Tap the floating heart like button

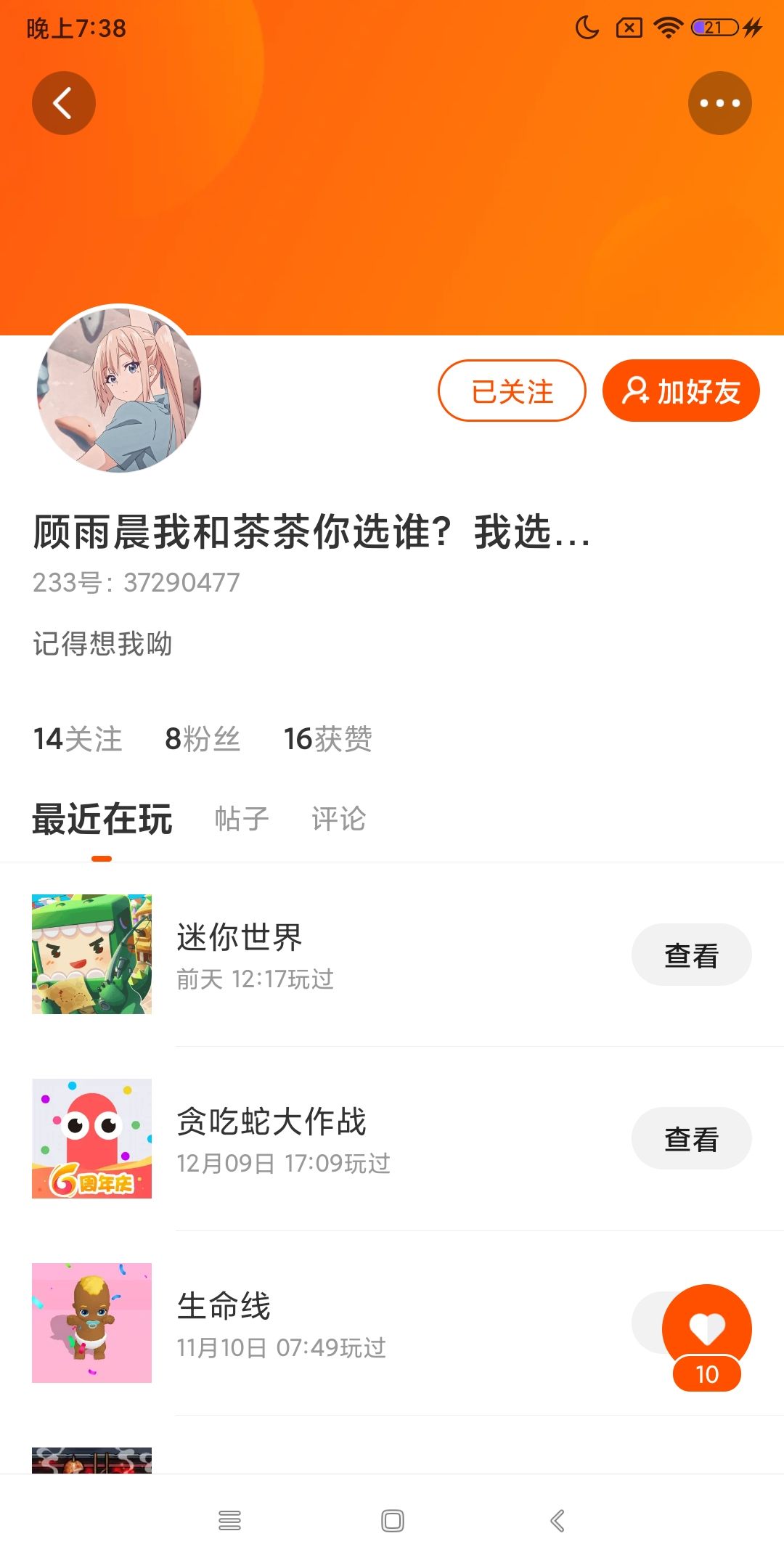[x=707, y=1328]
